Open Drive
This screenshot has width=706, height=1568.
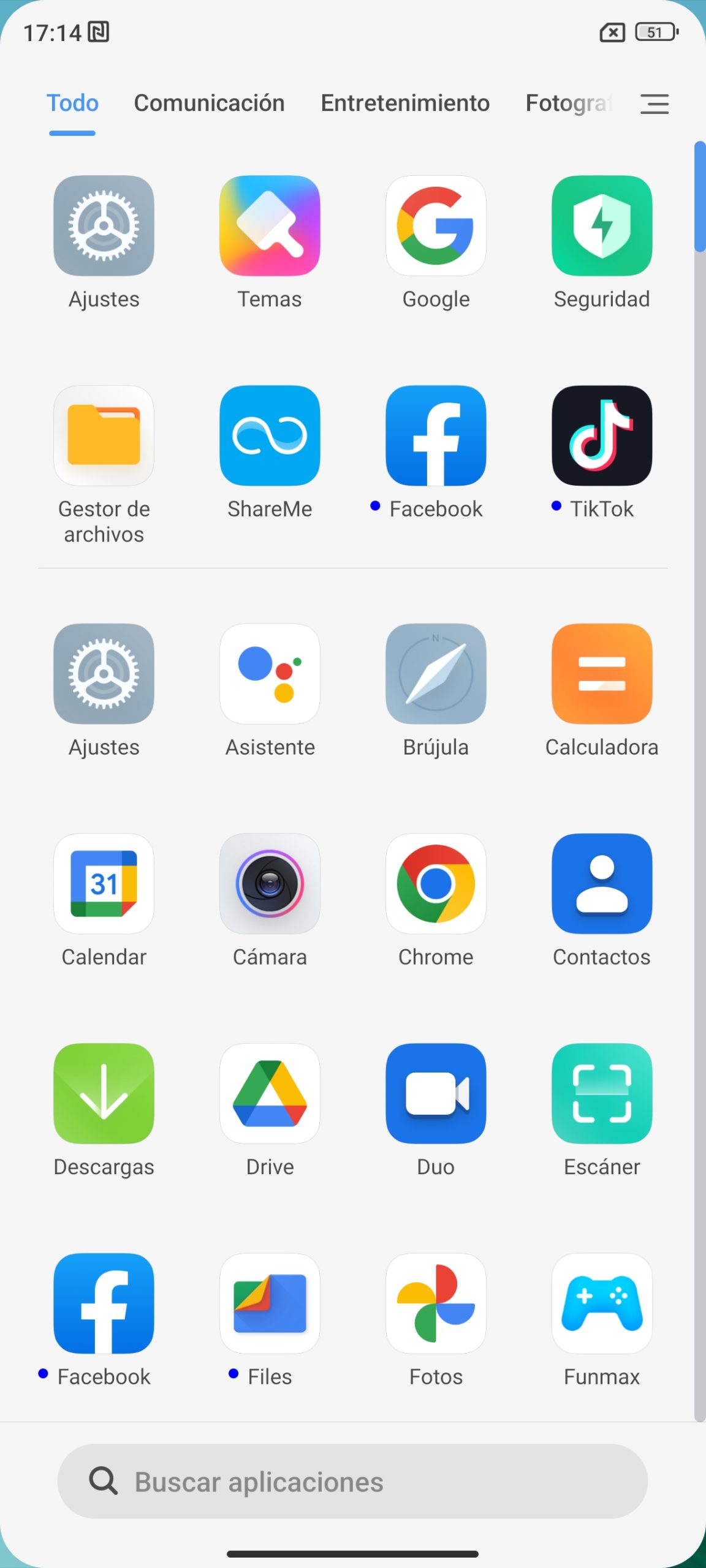[270, 1094]
